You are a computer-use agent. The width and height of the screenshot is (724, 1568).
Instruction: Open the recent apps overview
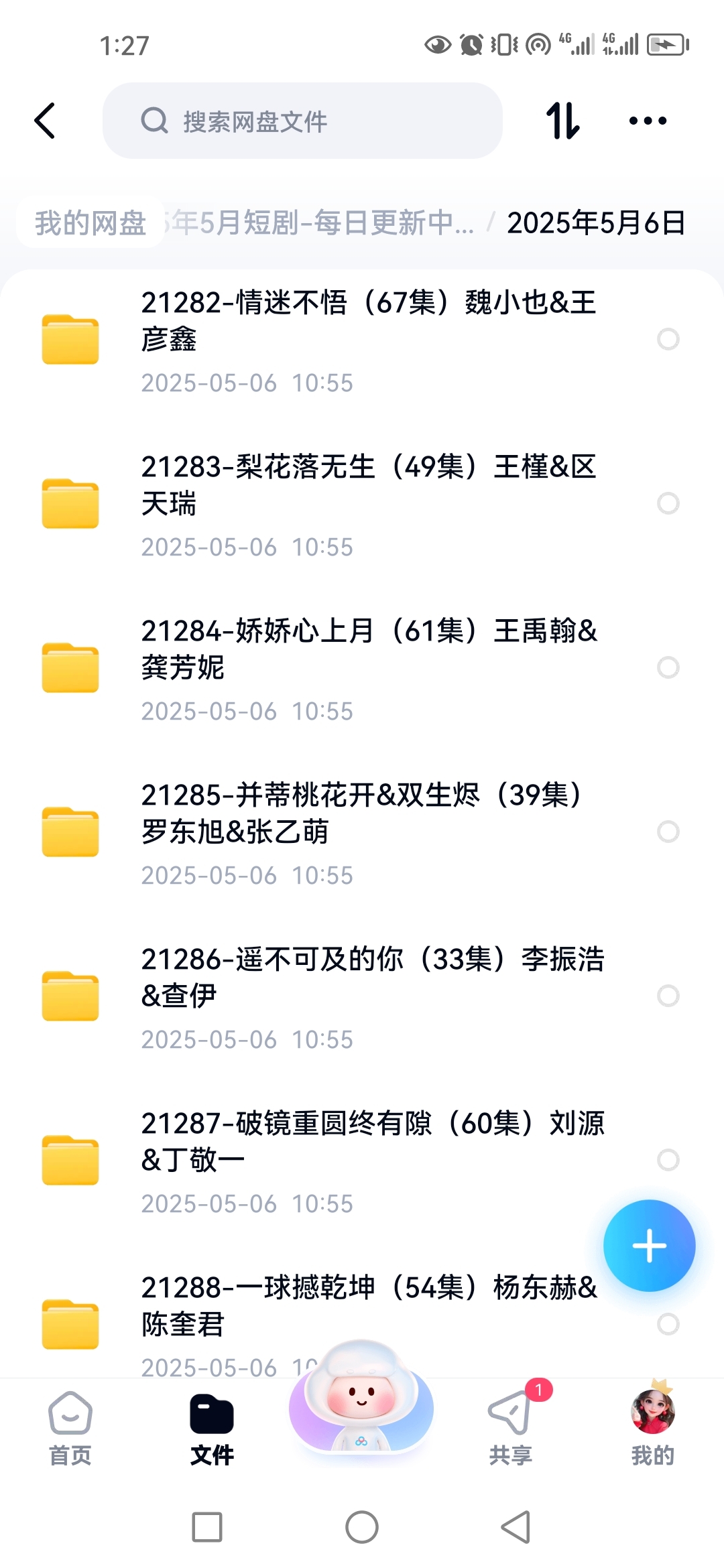tap(207, 1527)
